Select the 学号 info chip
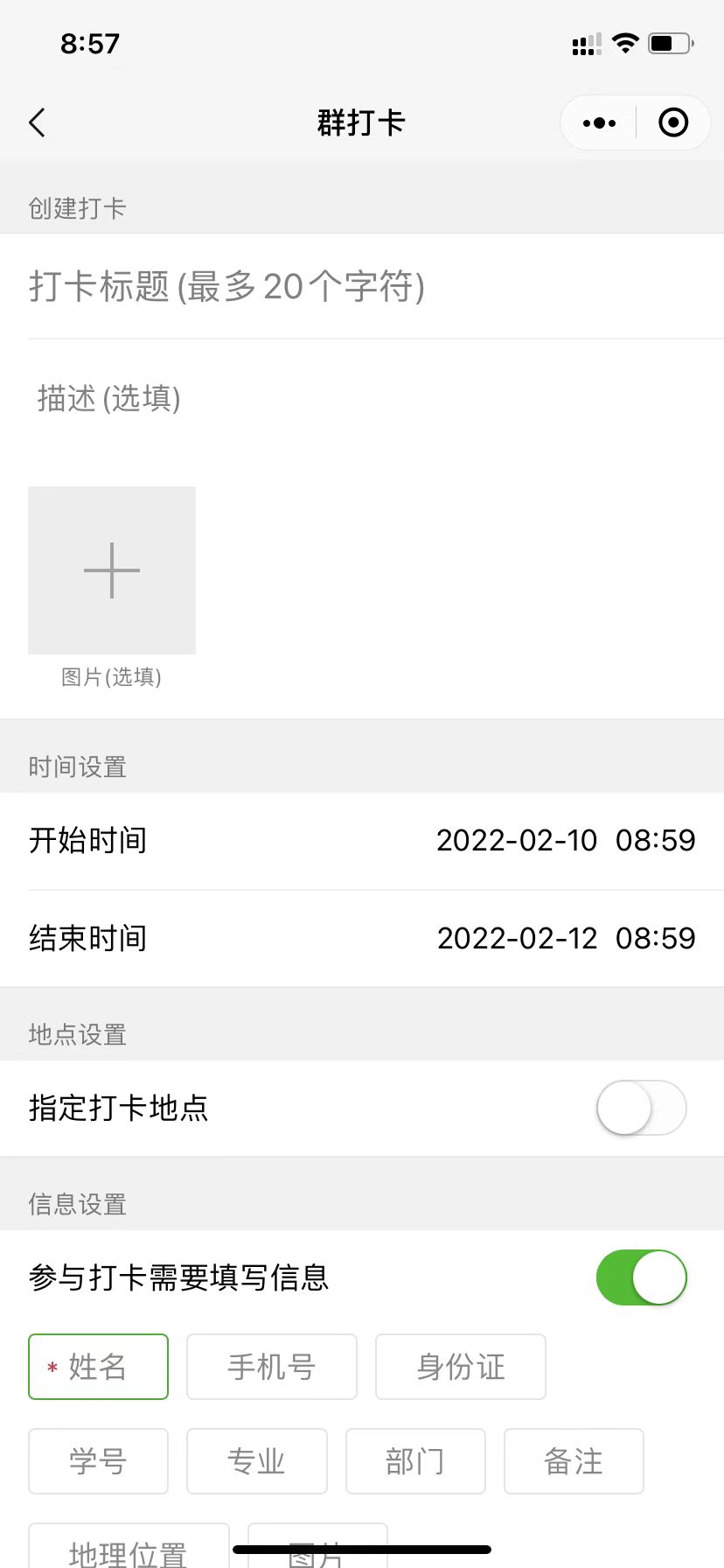This screenshot has width=724, height=1568. 98,1461
